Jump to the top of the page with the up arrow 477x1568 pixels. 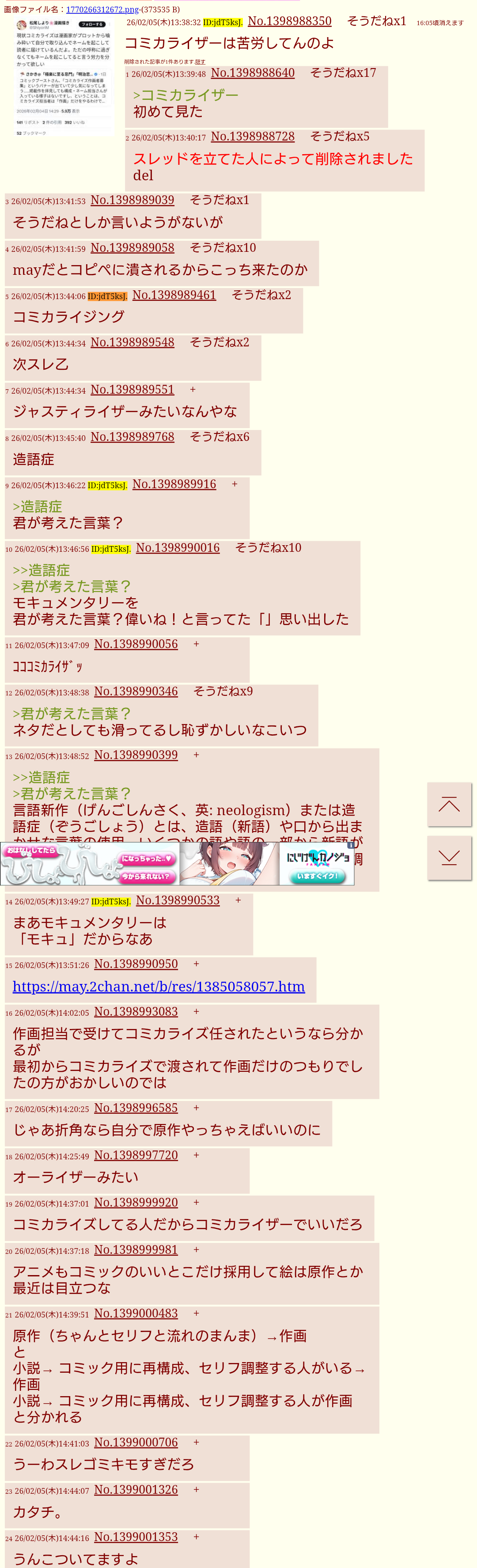(449, 804)
